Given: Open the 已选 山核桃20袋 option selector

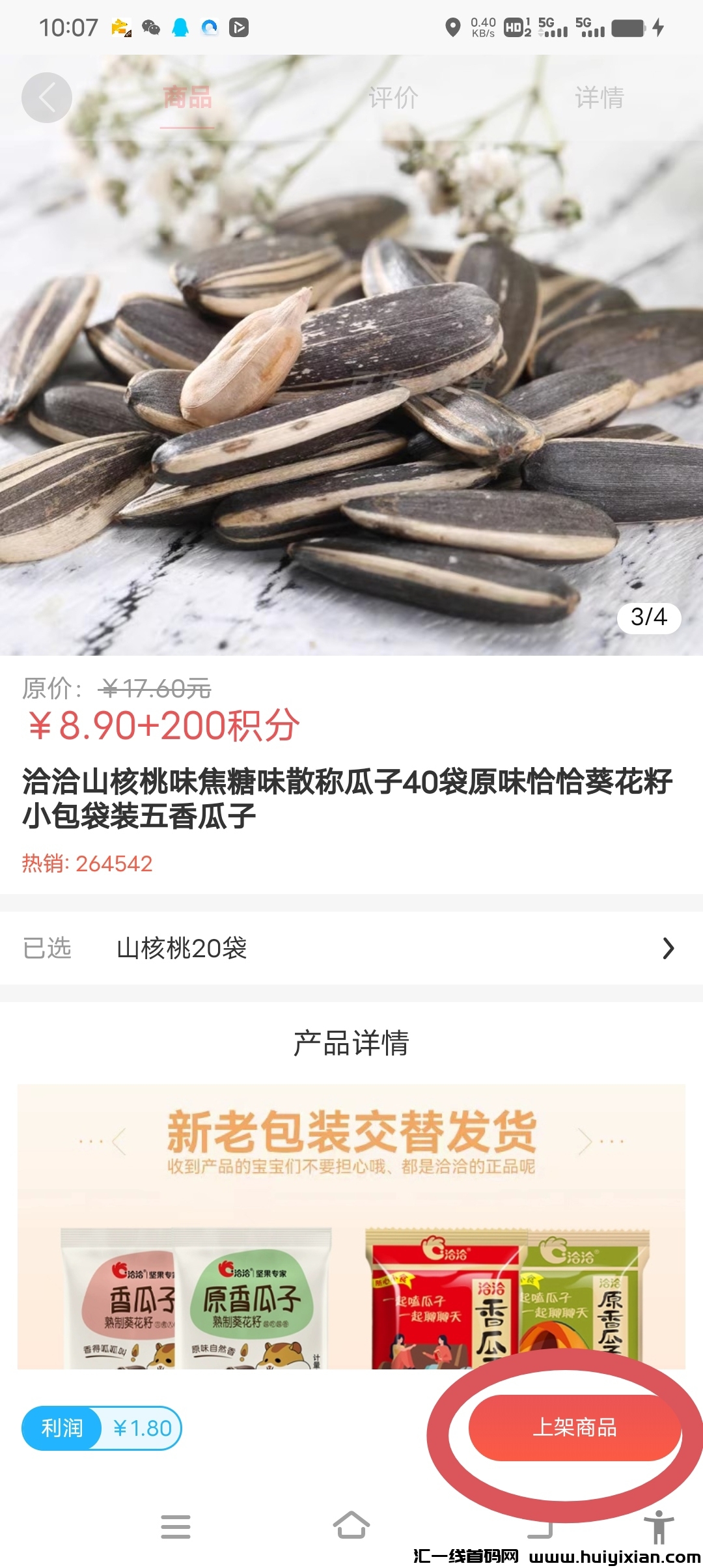Looking at the screenshot, I should click(x=351, y=948).
